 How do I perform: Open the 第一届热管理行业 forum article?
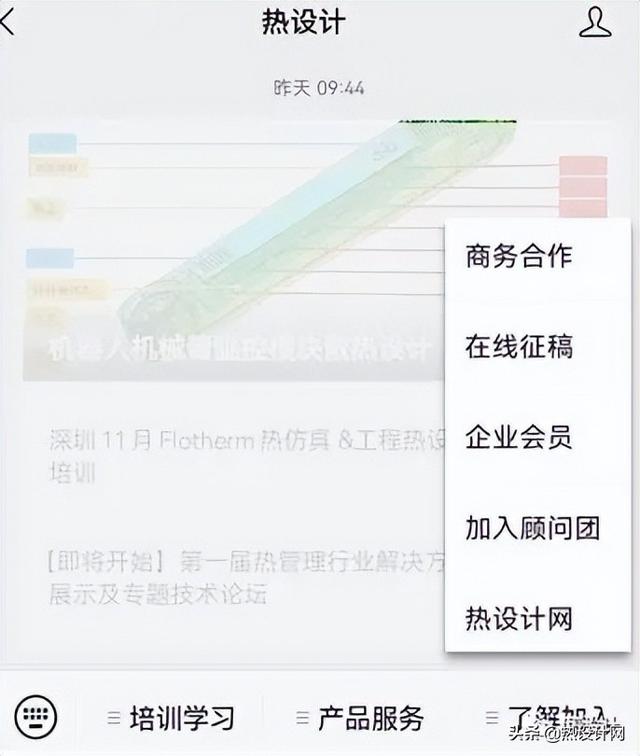240,577
